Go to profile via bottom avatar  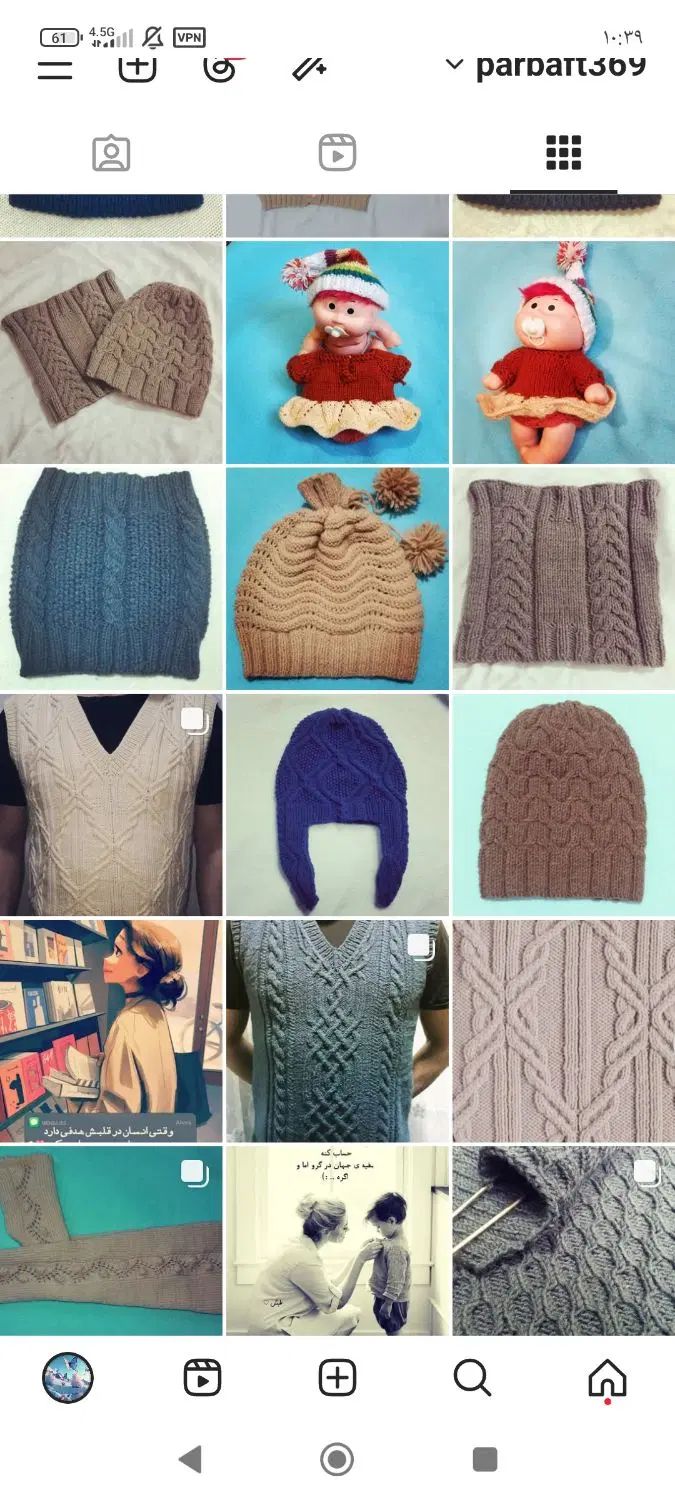[x=67, y=1378]
